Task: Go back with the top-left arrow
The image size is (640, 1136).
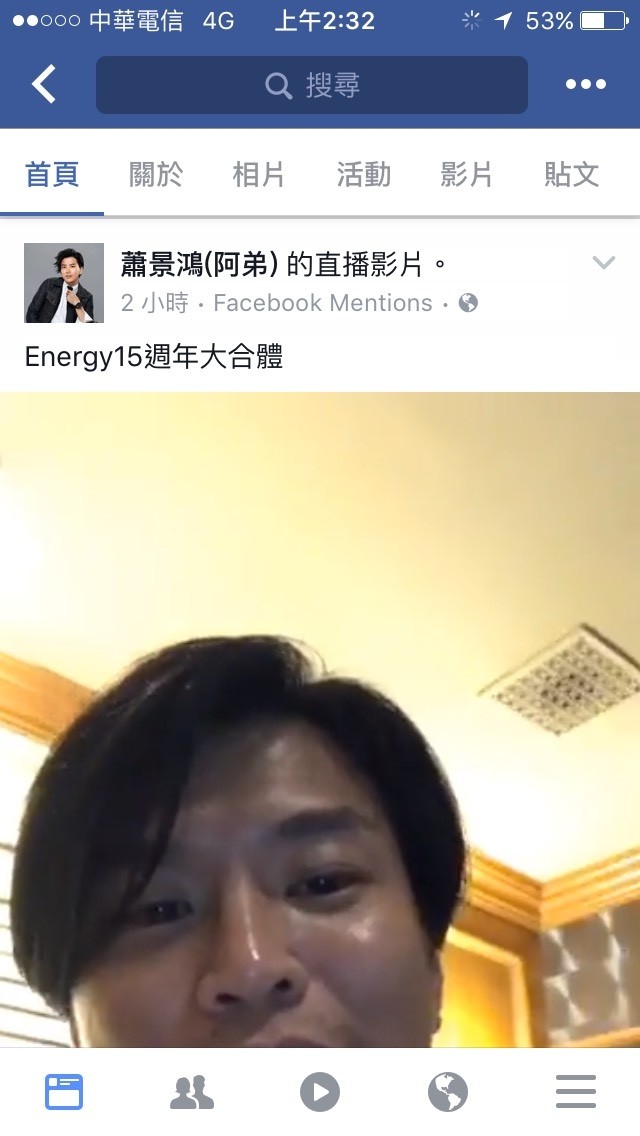Action: pos(43,84)
